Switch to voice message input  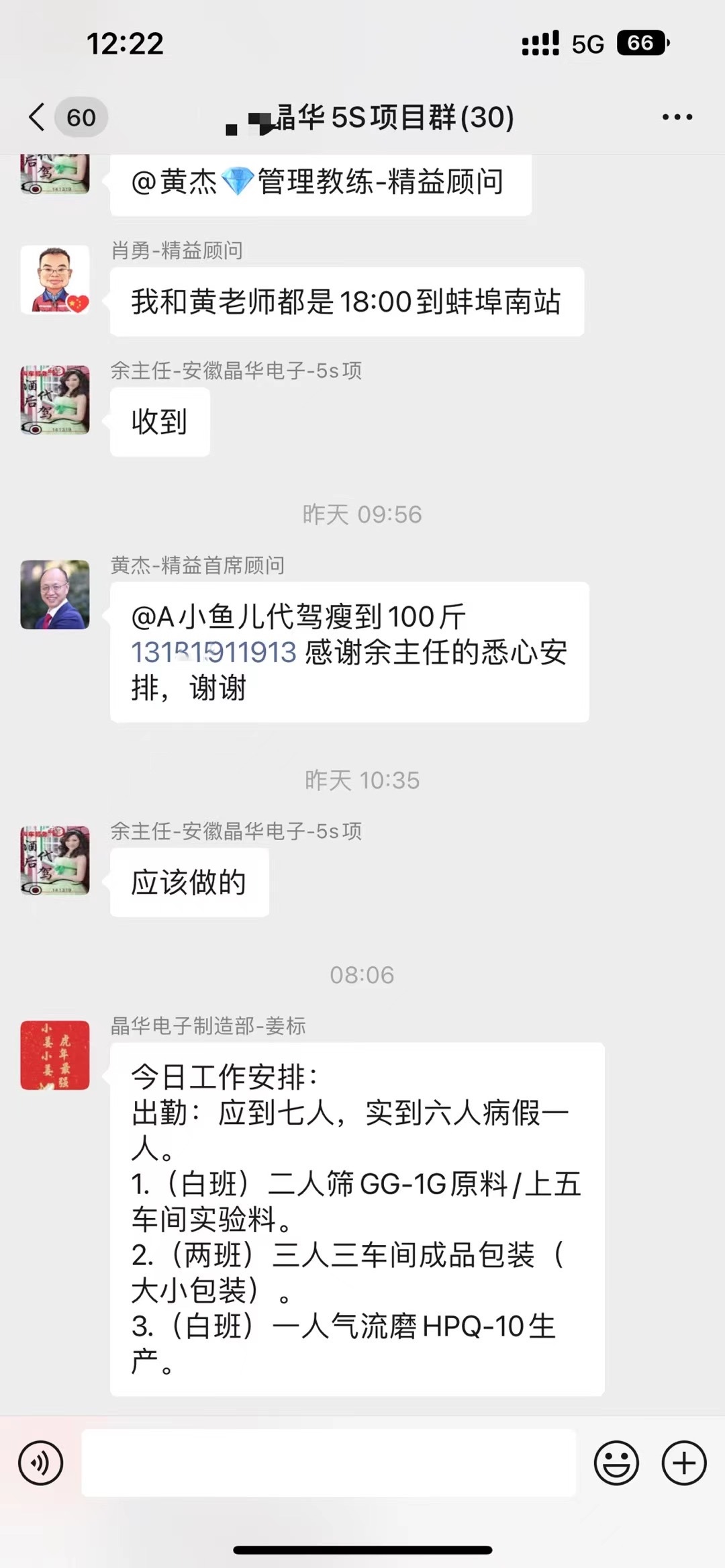(41, 1463)
